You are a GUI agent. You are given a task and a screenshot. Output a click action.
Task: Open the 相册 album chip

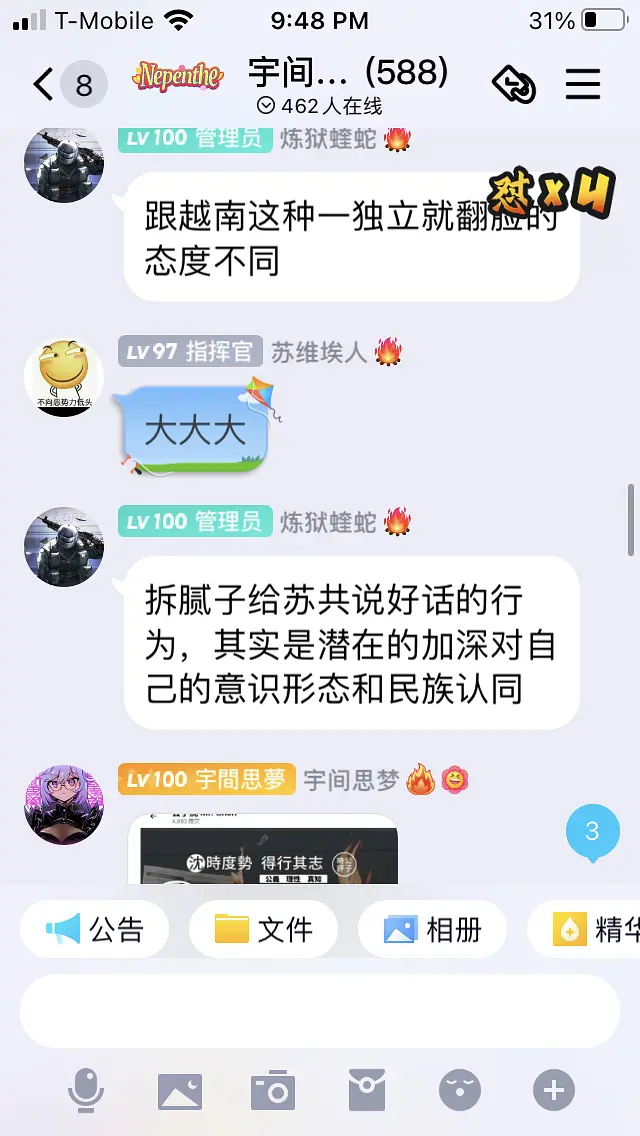(432, 930)
